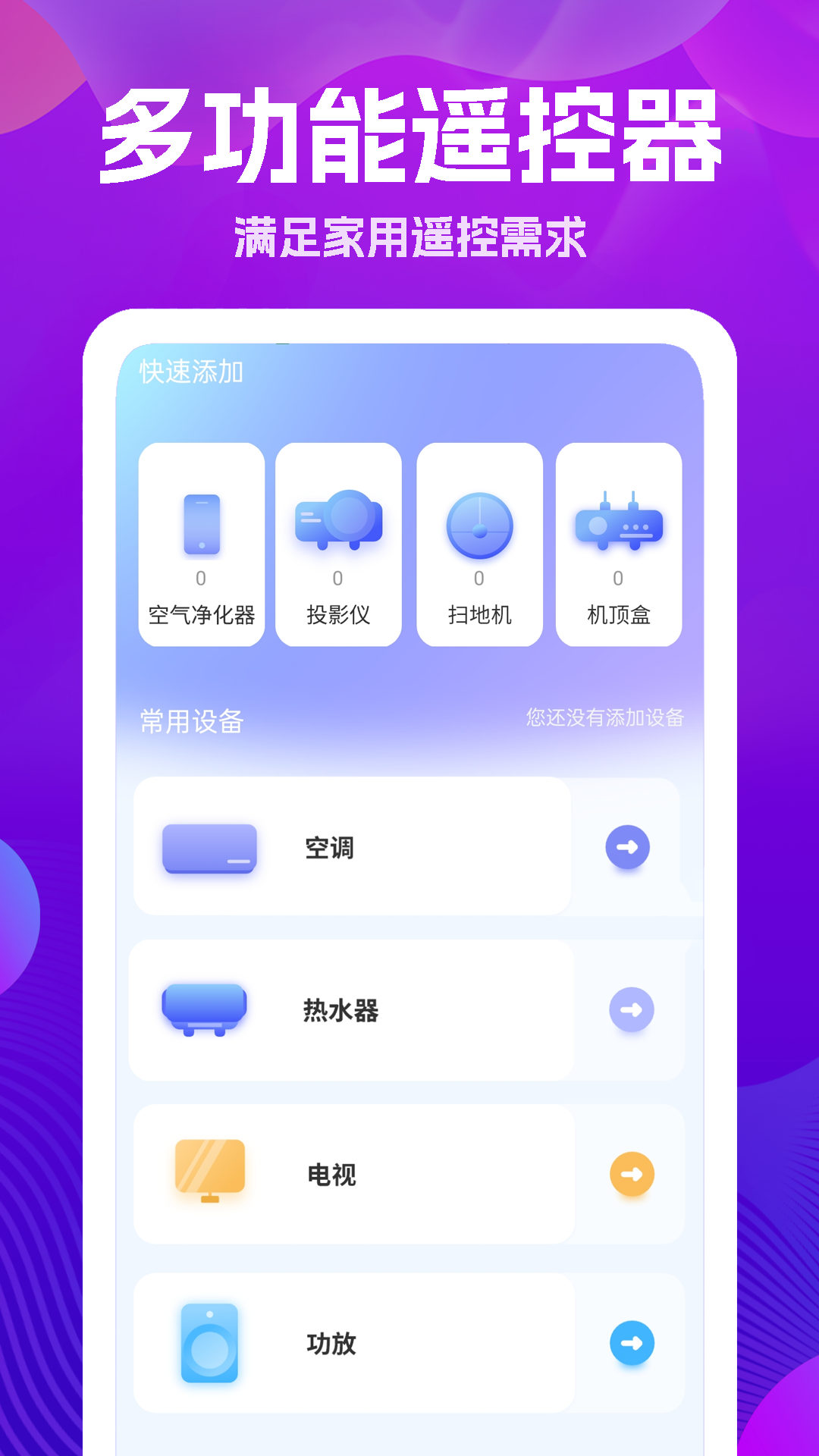
Task: Click the 空调 air conditioner device icon
Action: coord(210,849)
